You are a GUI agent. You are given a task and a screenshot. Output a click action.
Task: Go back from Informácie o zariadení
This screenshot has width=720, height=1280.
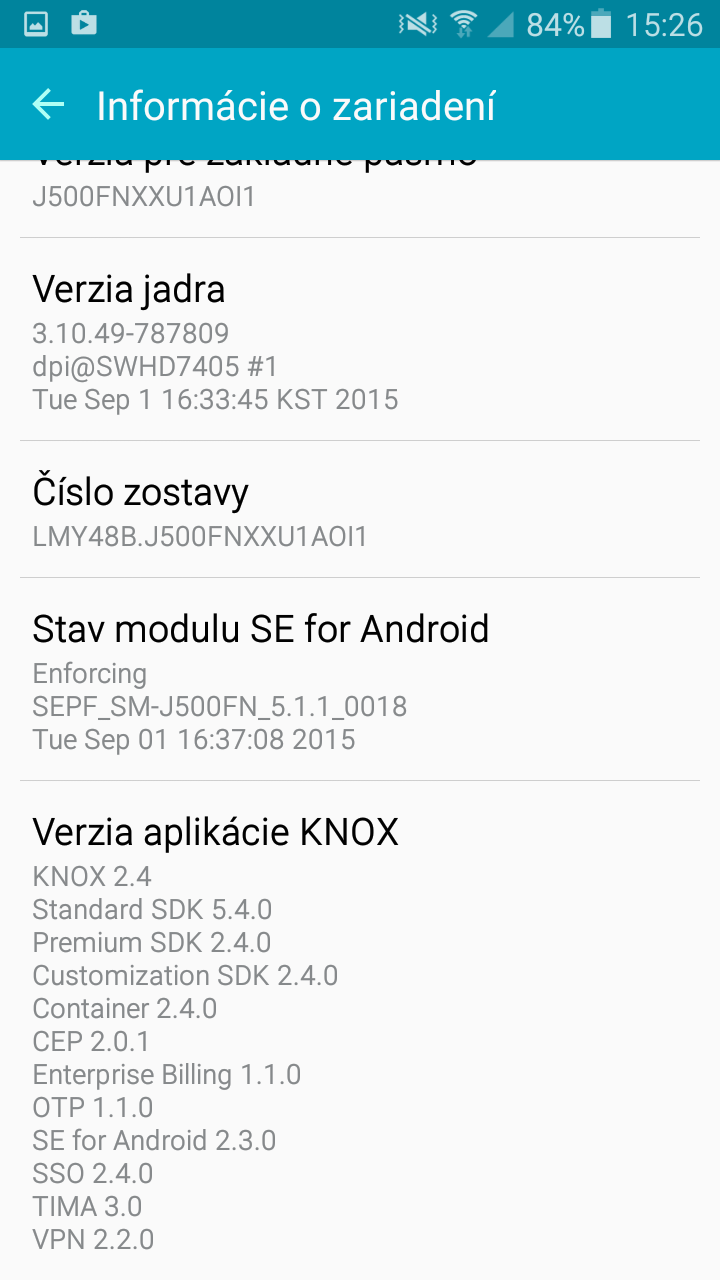(x=48, y=104)
